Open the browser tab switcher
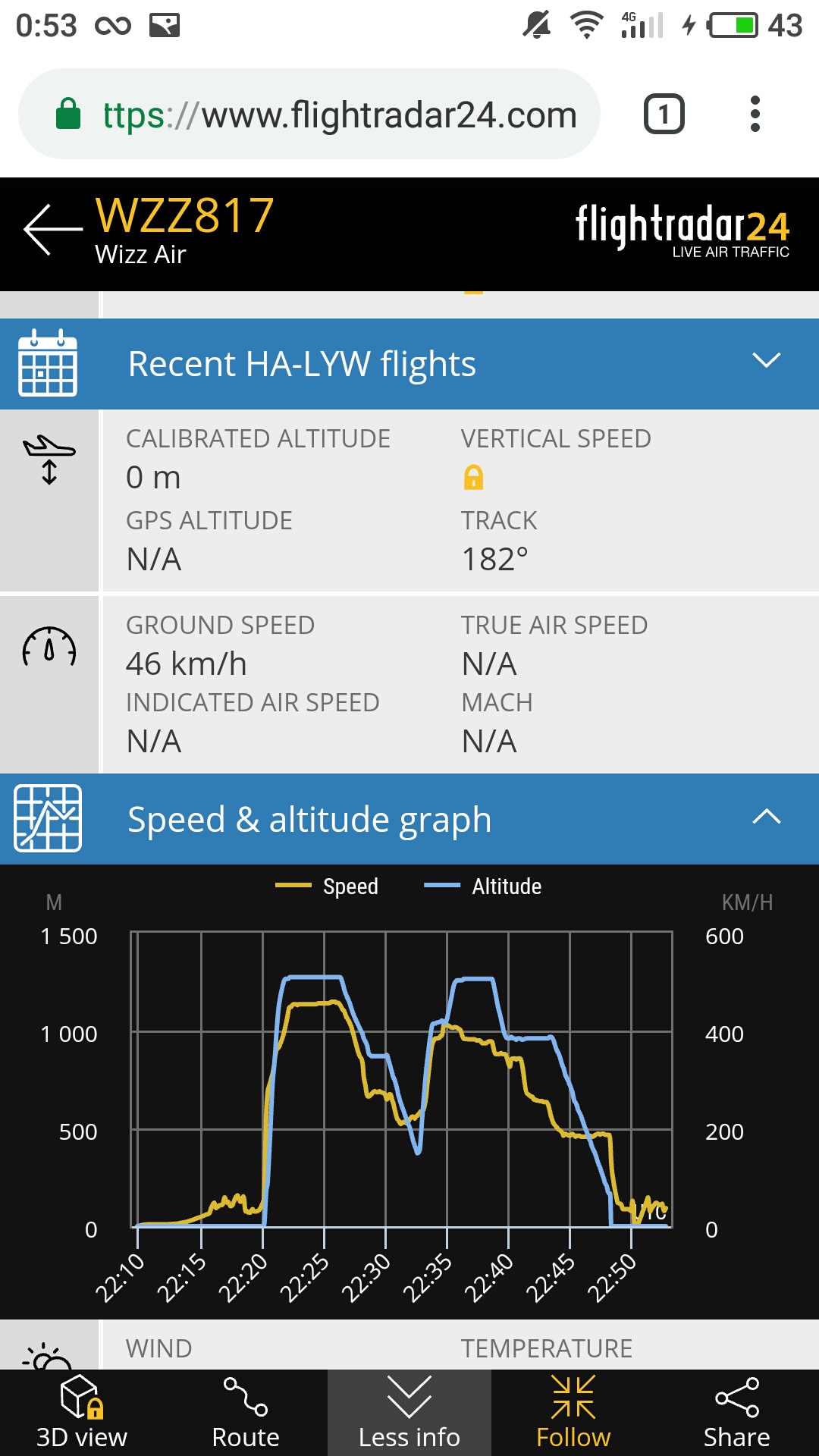Viewport: 819px width, 1456px height. point(664,115)
